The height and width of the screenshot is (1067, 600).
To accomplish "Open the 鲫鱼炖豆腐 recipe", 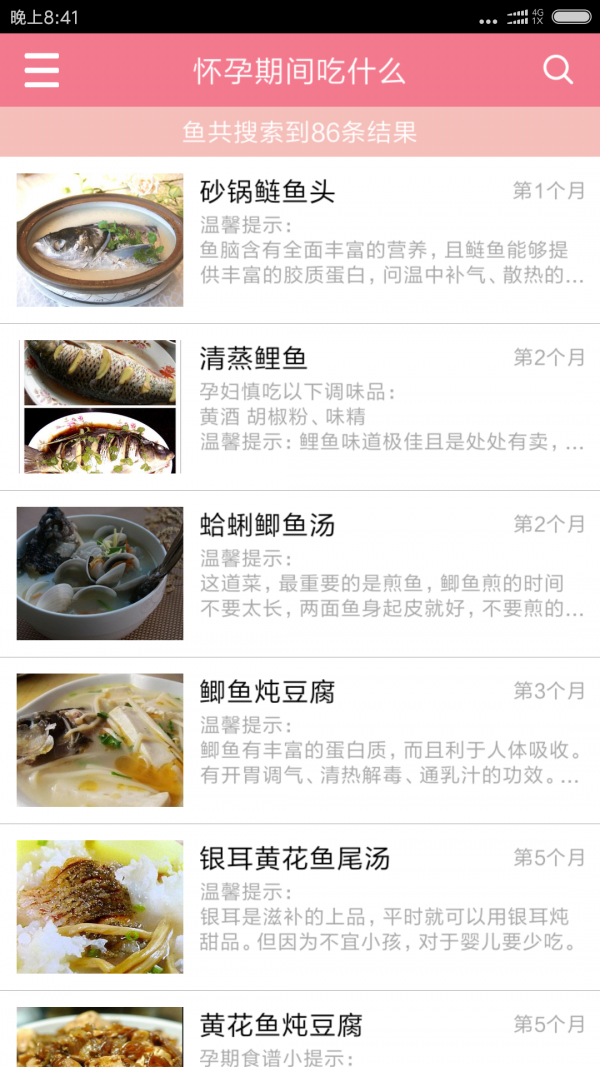I will coord(300,741).
